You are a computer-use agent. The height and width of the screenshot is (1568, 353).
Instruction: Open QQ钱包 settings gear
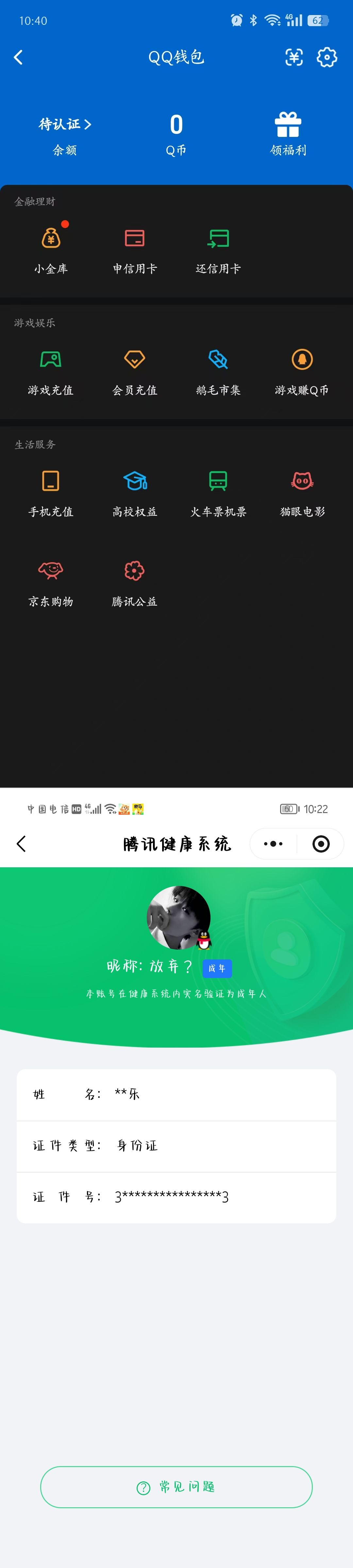tap(327, 57)
